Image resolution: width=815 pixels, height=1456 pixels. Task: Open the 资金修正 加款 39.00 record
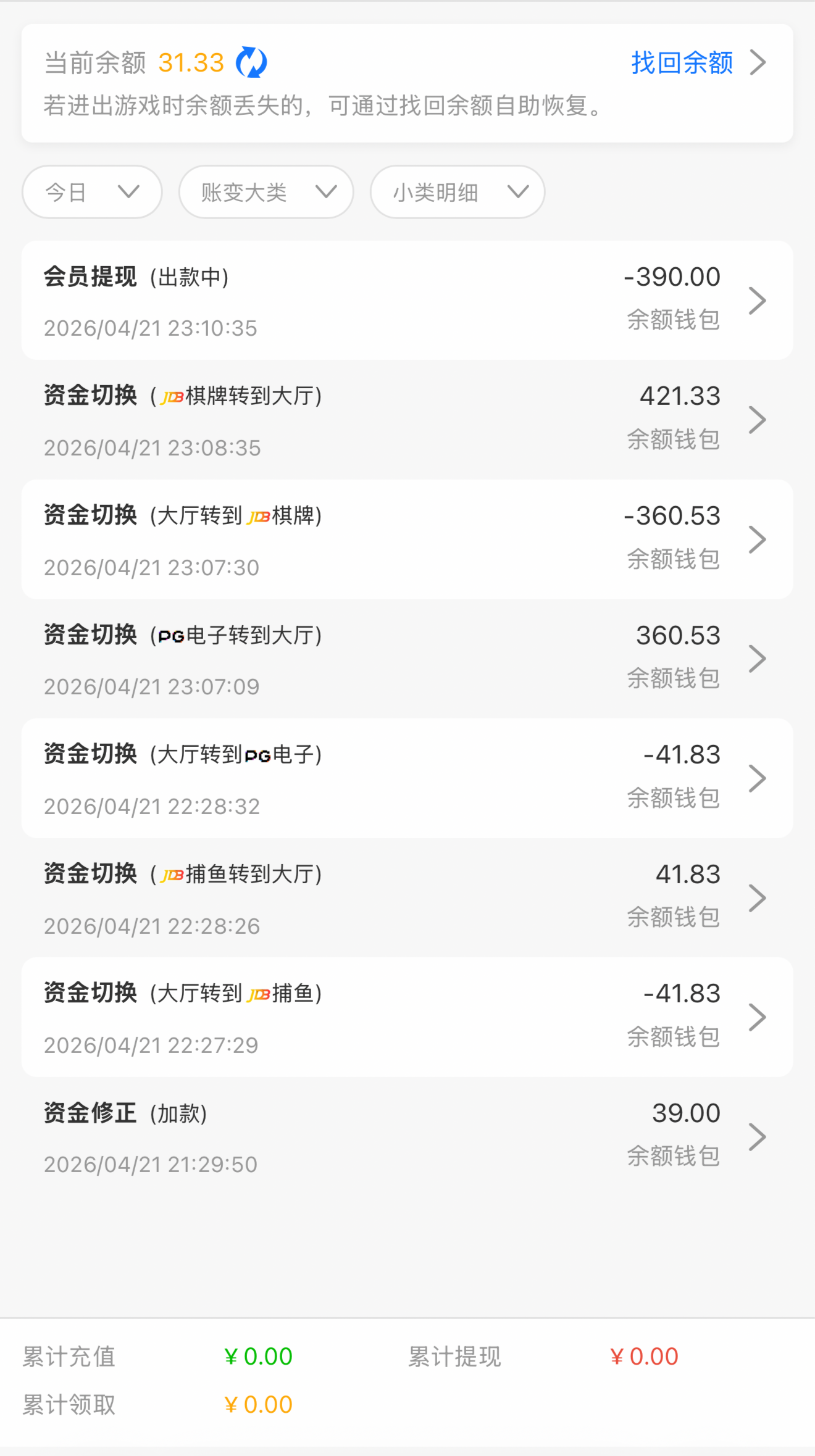click(x=407, y=1138)
